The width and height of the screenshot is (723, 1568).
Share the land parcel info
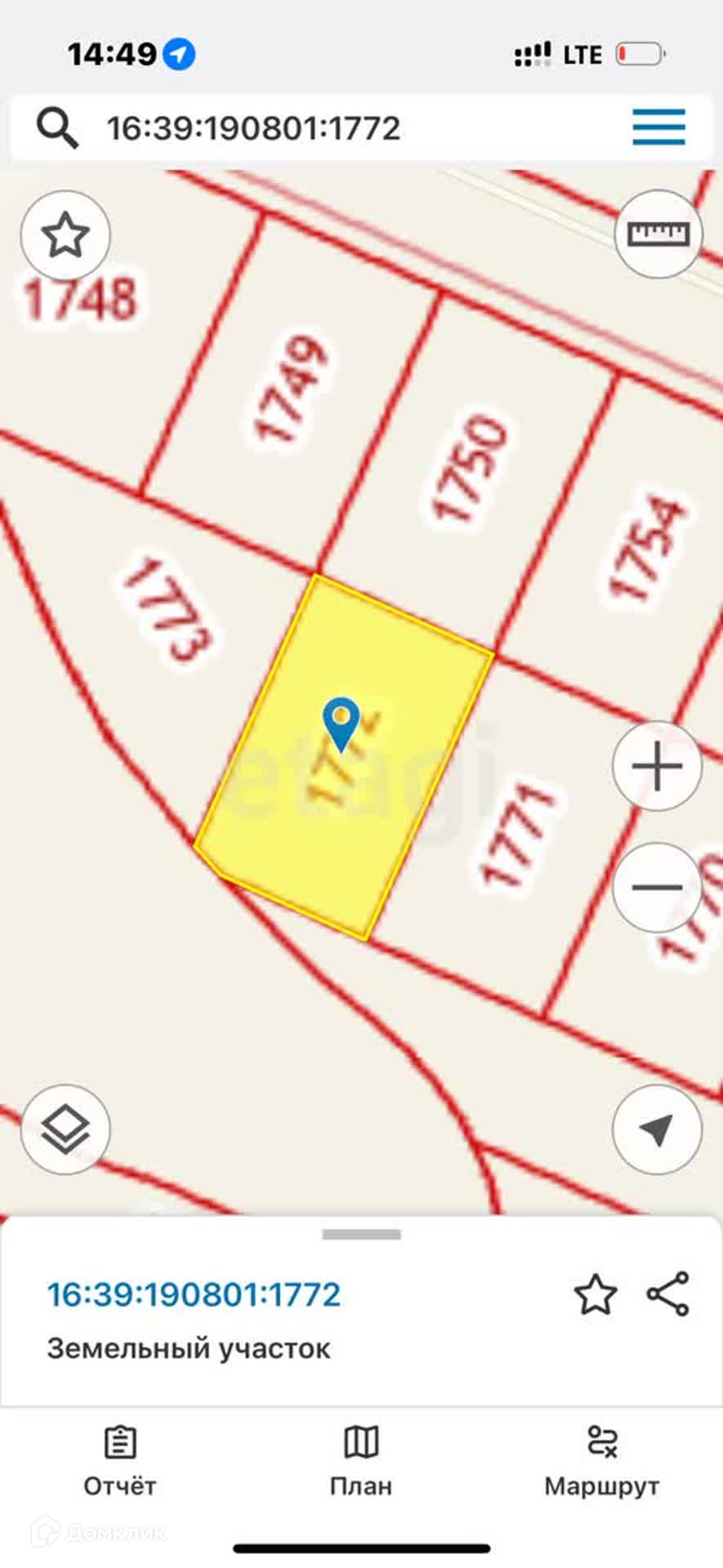click(x=668, y=1294)
